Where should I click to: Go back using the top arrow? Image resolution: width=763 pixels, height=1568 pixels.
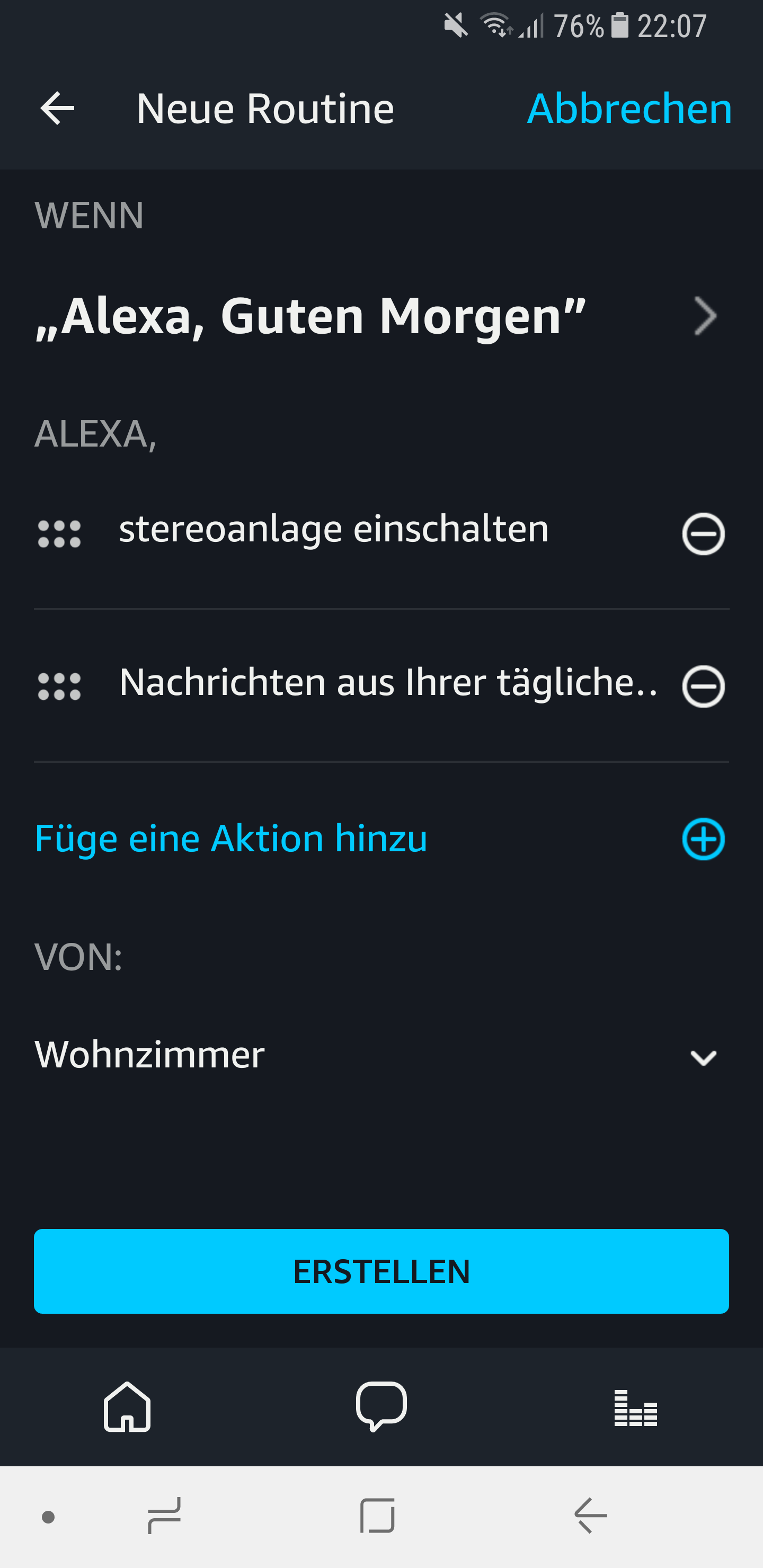(x=57, y=109)
